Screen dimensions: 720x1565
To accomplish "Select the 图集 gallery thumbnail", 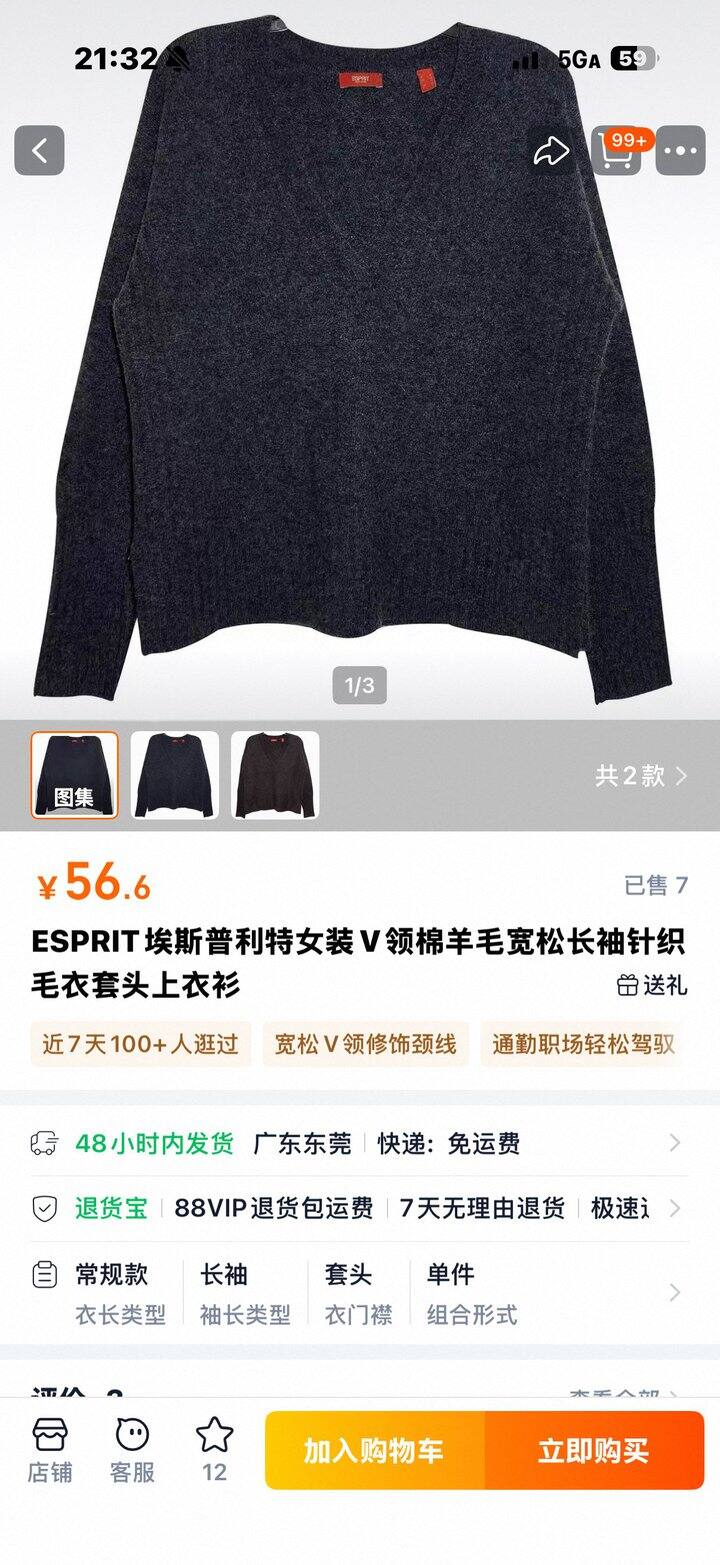I will (74, 775).
